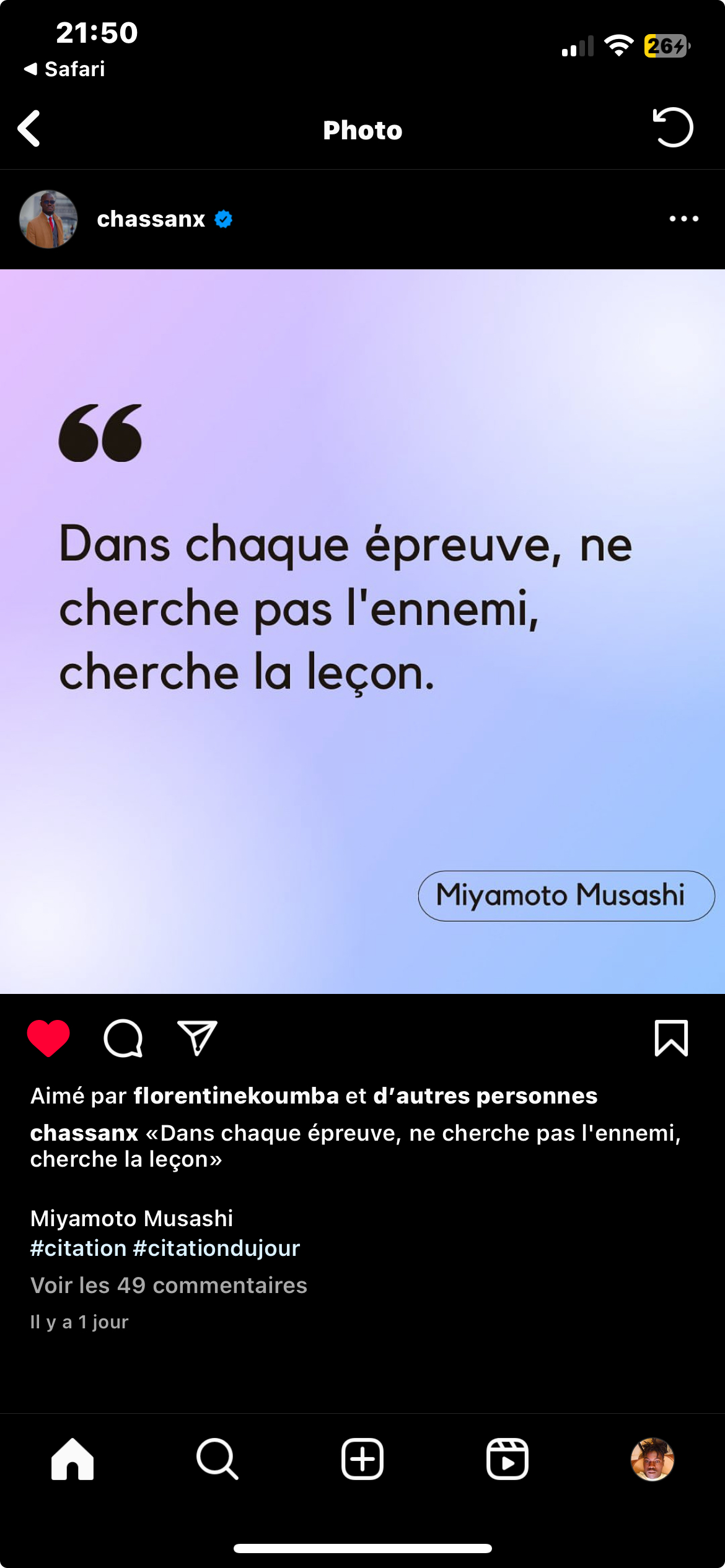Switch to the Reels tab
The height and width of the screenshot is (1568, 725).
507,1459
